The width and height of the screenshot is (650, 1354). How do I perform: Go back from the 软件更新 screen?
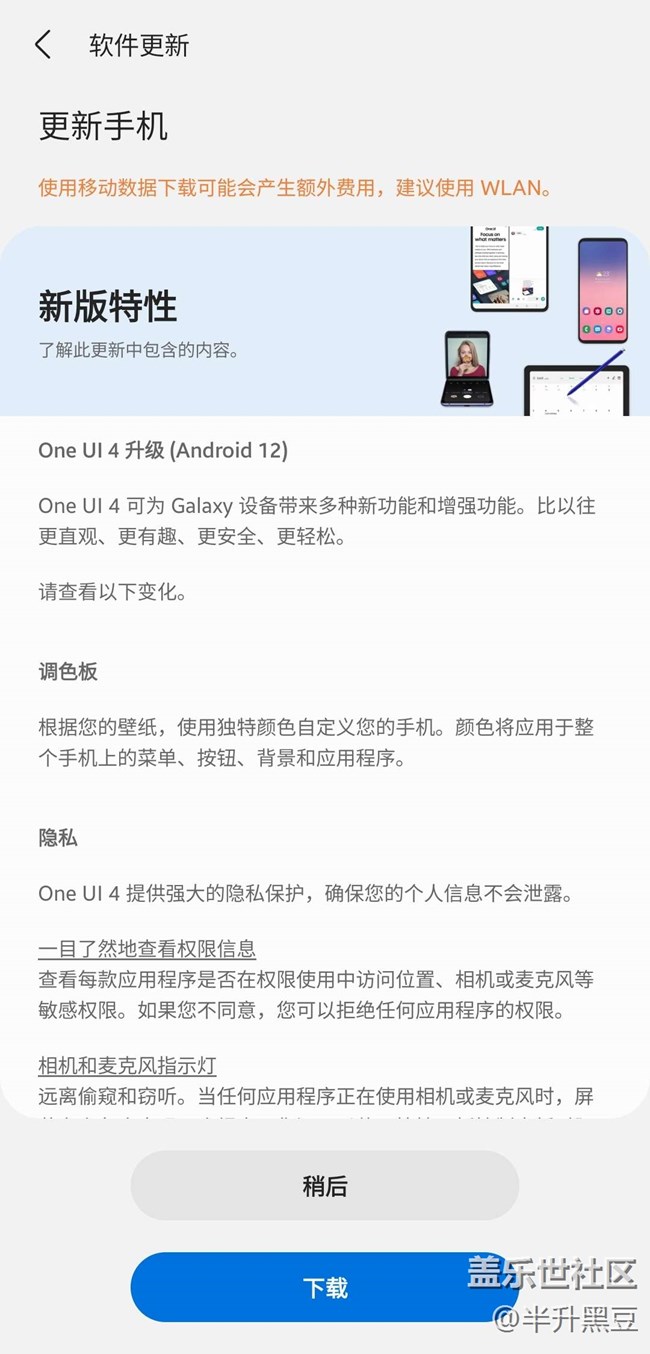tap(42, 45)
